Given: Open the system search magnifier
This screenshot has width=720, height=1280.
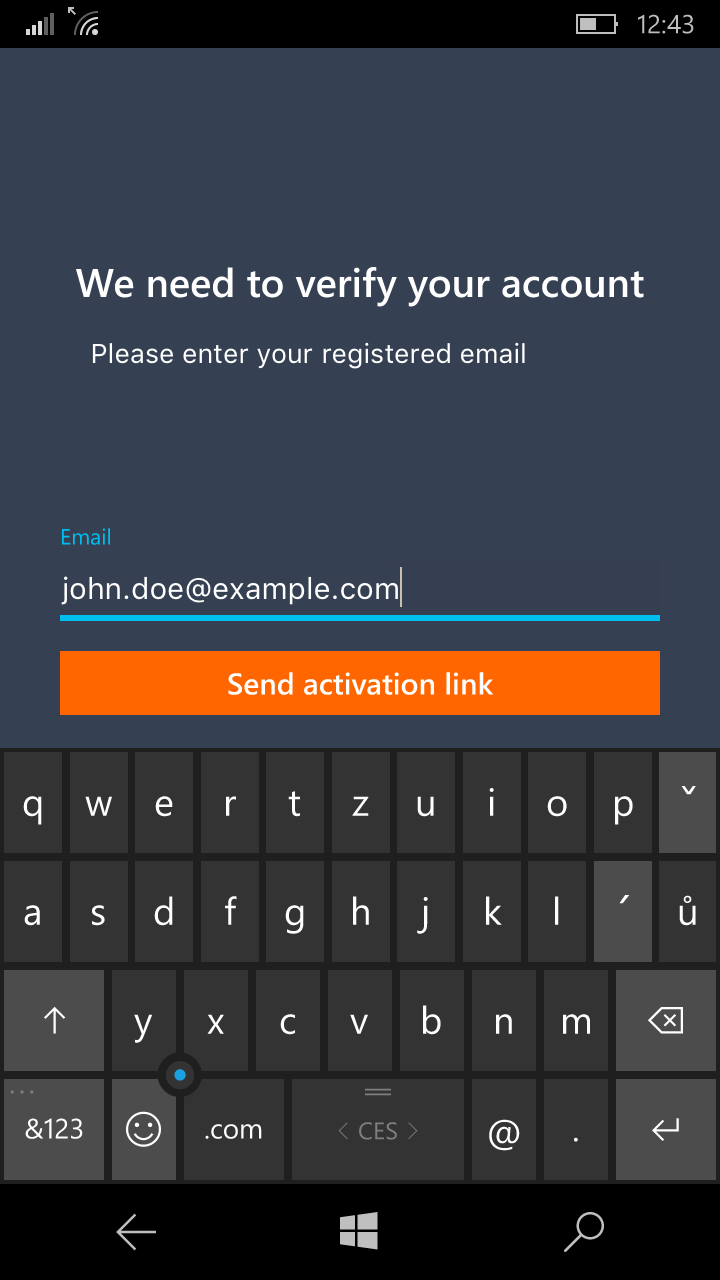Looking at the screenshot, I should [x=584, y=1231].
